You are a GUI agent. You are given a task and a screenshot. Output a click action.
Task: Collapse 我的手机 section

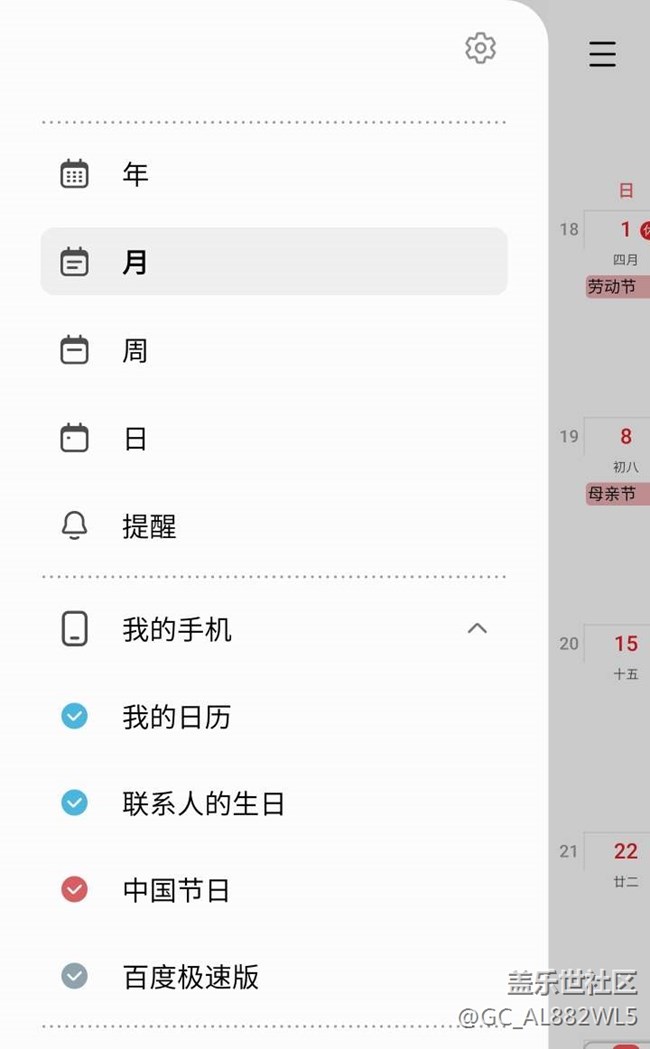point(477,629)
